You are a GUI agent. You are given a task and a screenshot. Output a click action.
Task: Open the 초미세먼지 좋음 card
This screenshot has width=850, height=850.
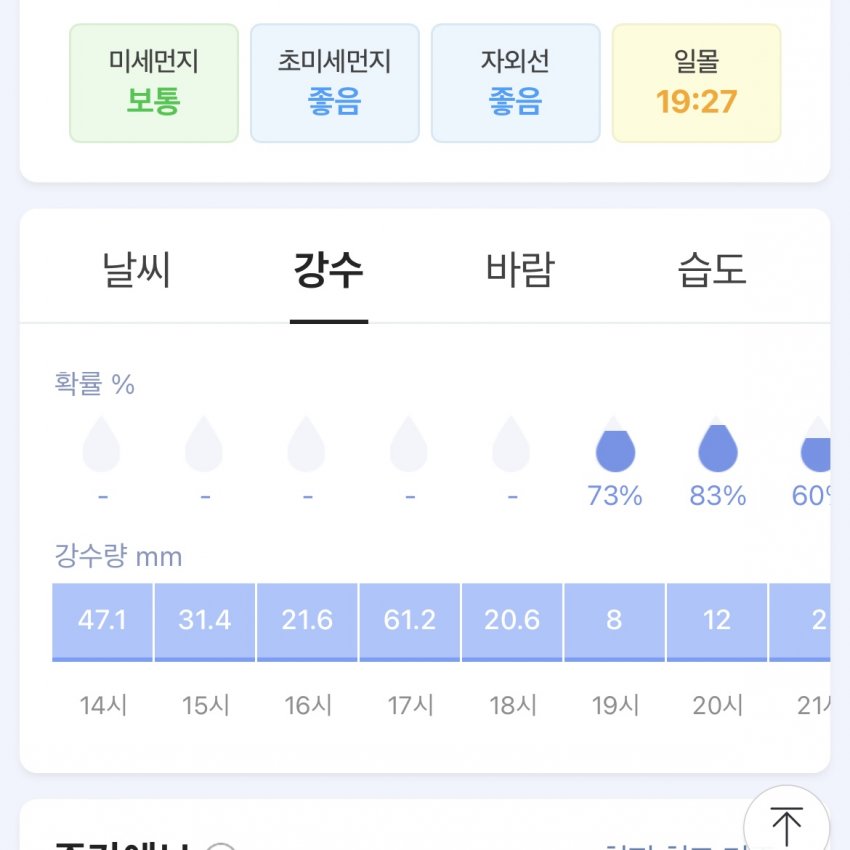334,83
